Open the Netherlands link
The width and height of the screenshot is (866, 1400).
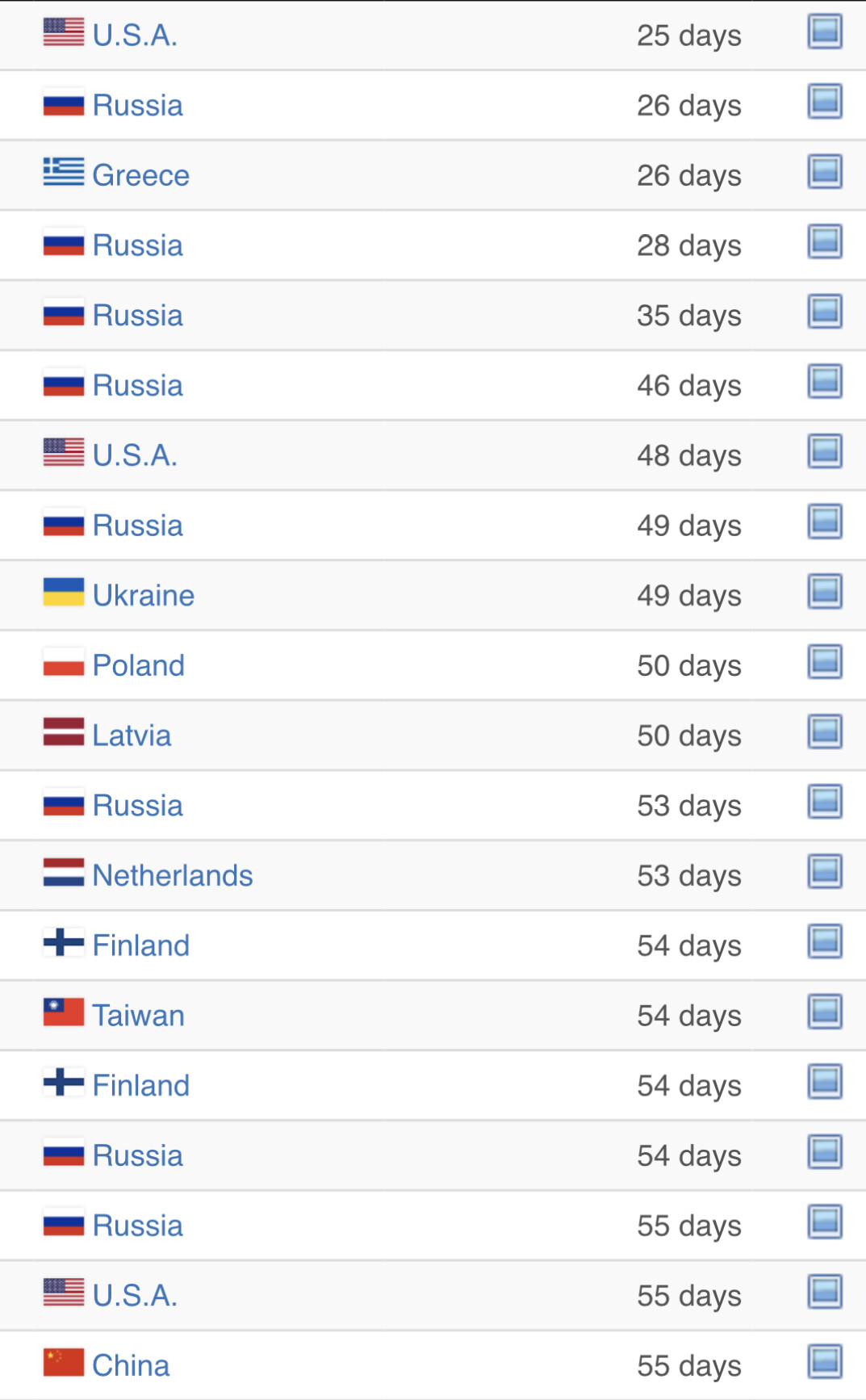coord(172,875)
